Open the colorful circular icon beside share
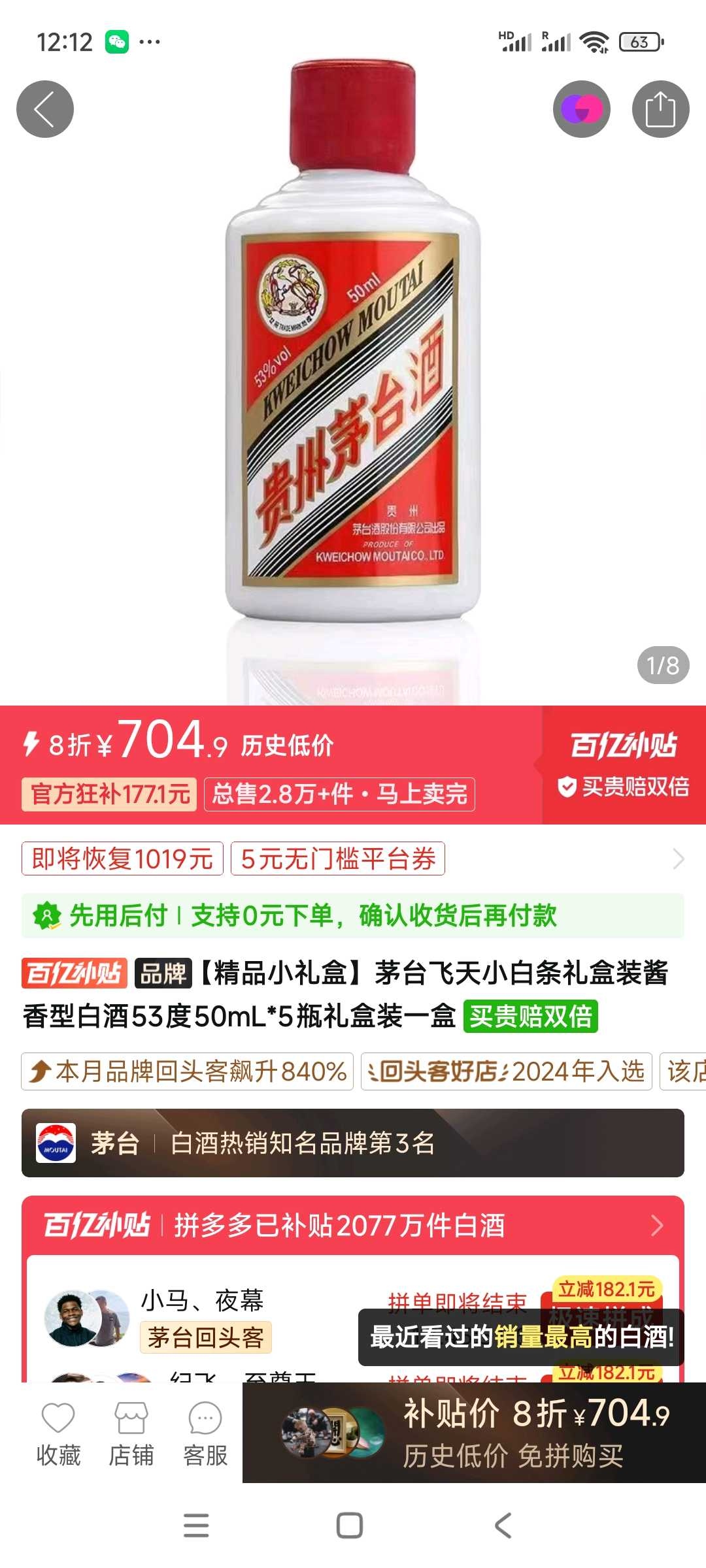Screen dimensions: 706x1568 (581, 109)
